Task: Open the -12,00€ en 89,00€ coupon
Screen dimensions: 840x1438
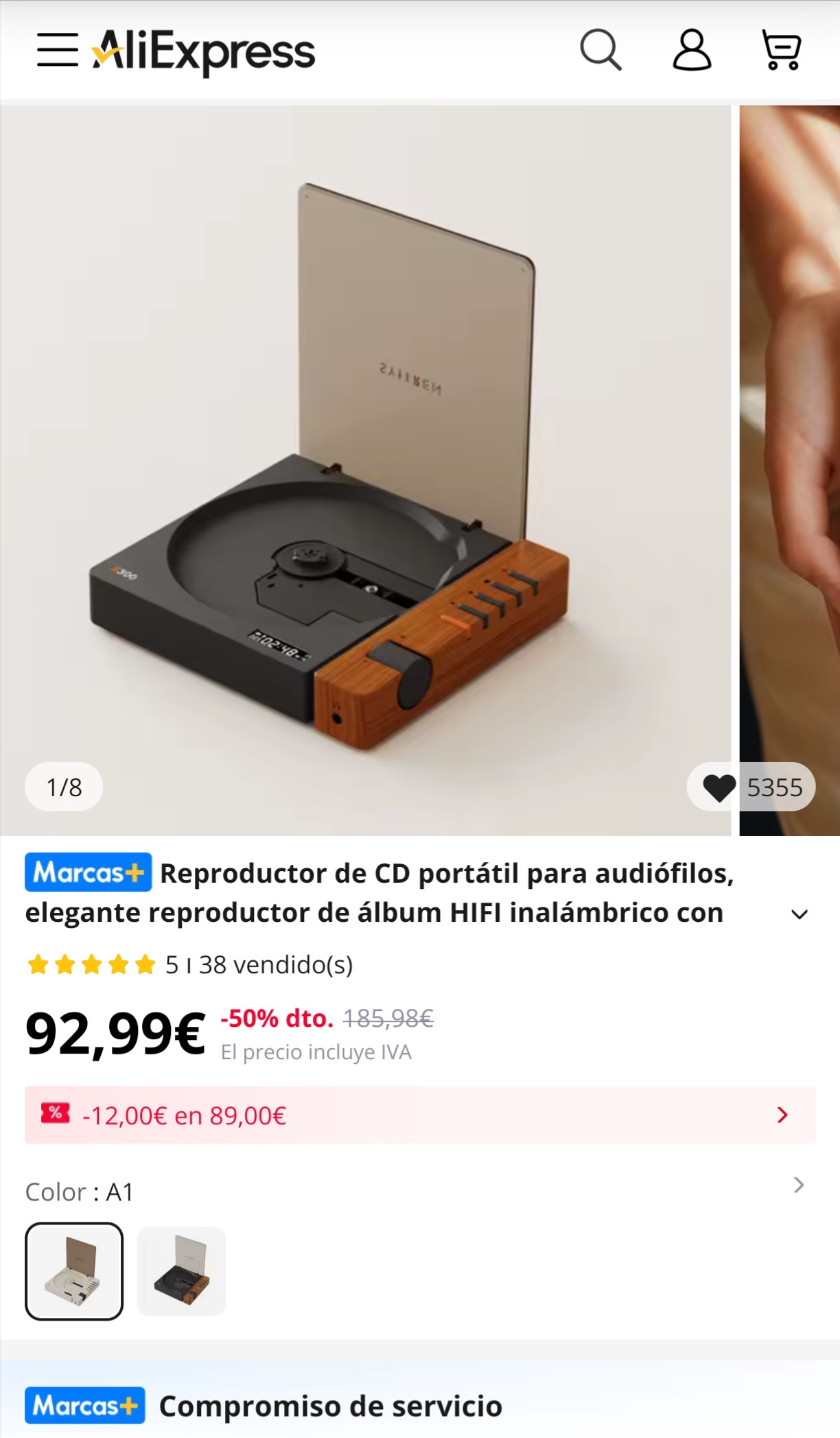Action: tap(419, 1115)
